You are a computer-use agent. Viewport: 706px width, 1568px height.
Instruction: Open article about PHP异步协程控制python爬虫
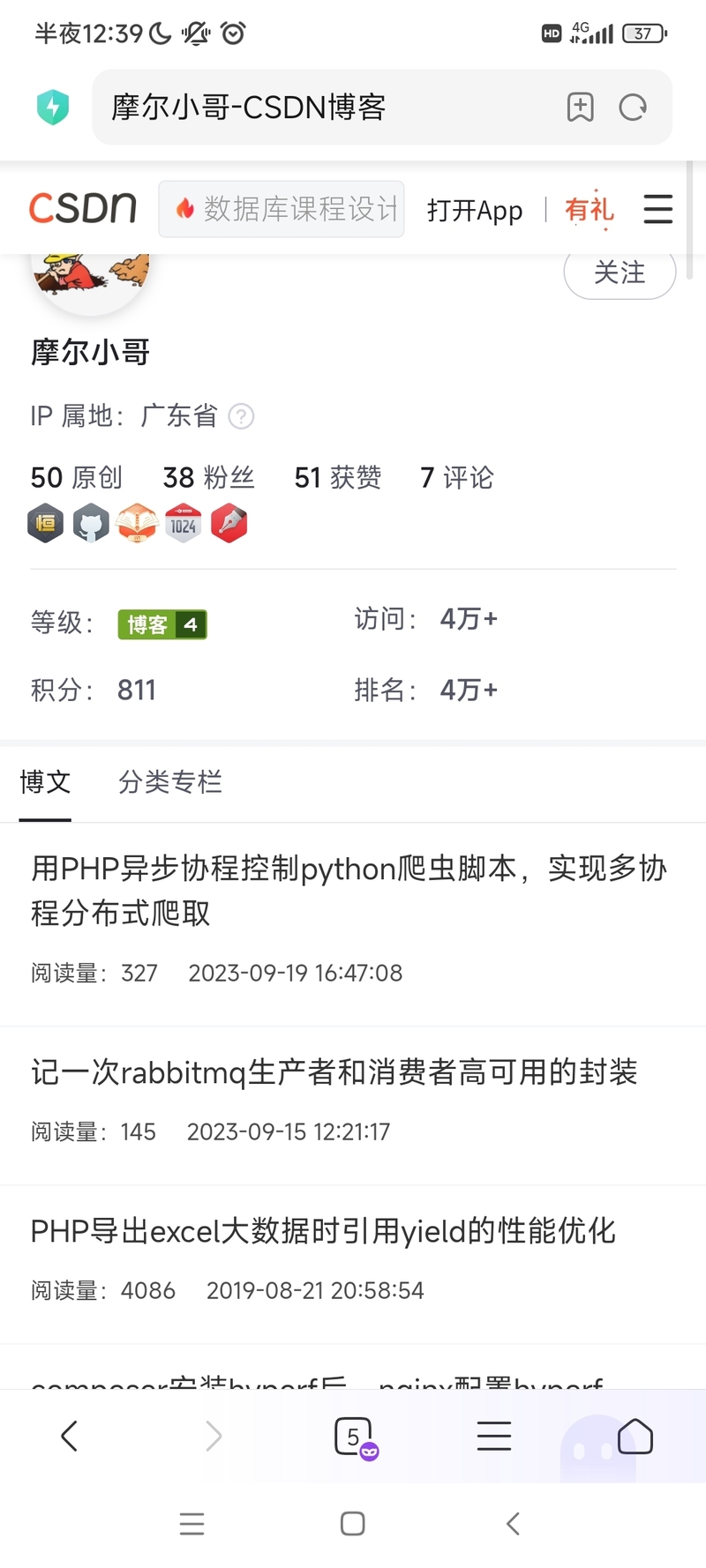coord(349,891)
